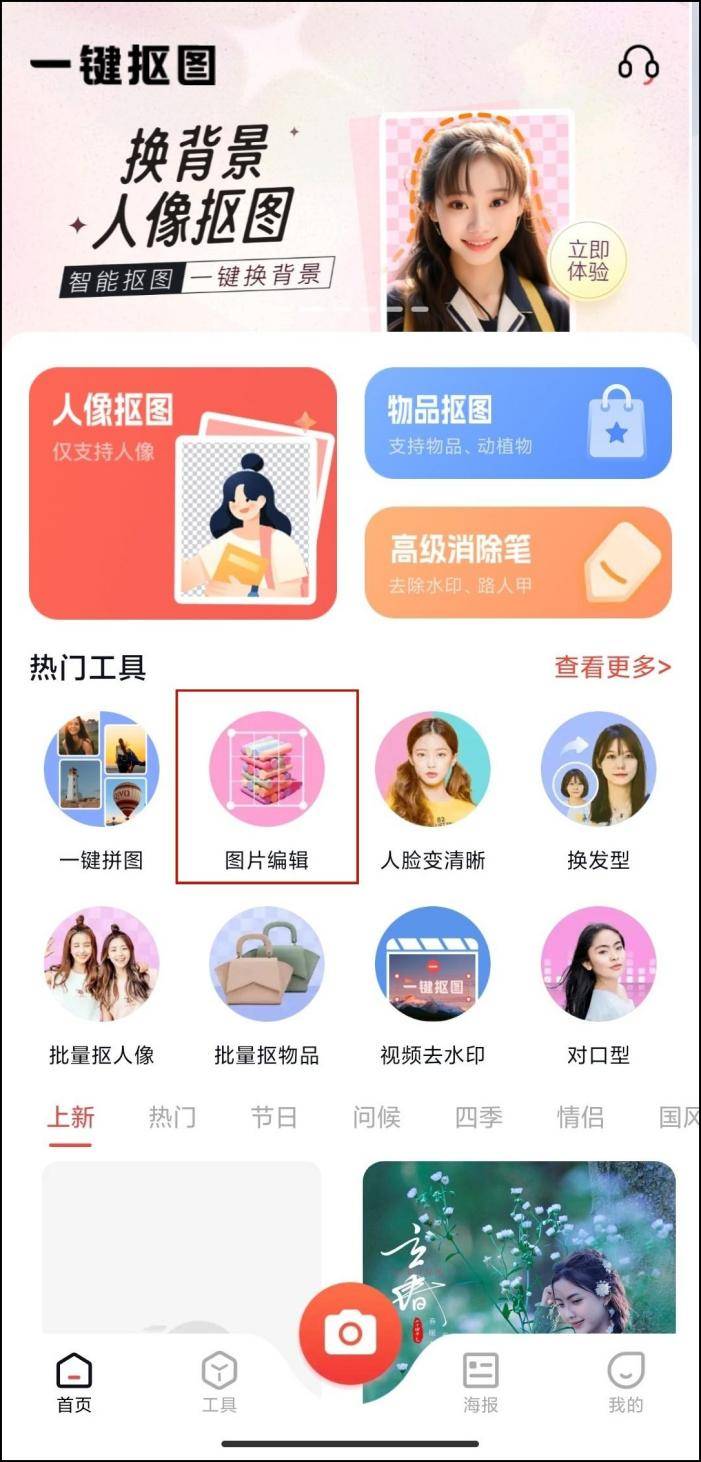Viewport: 701px width, 1462px height.
Task: Go to the 工具 tab in bottom bar
Action: pos(219,1383)
